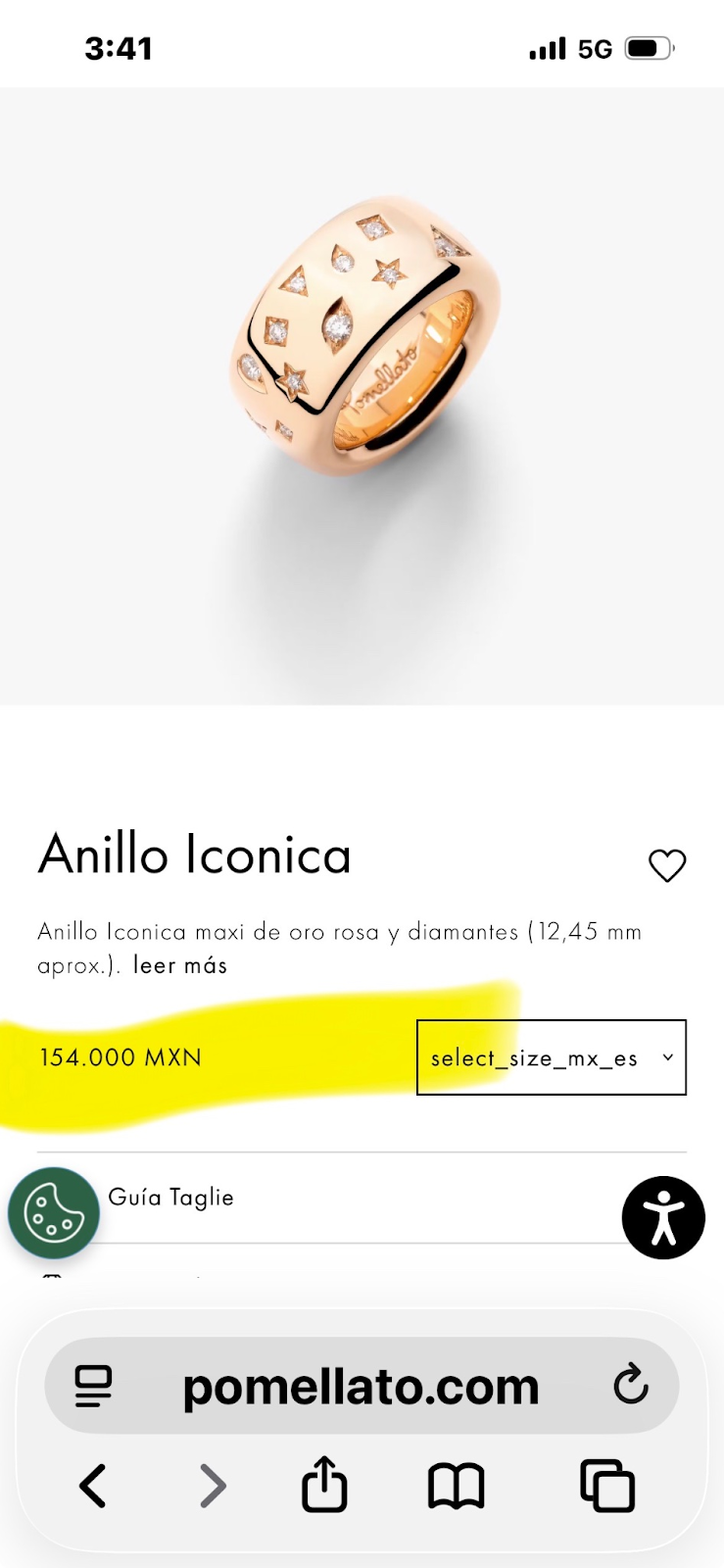Open the select size dropdown

coord(552,1057)
